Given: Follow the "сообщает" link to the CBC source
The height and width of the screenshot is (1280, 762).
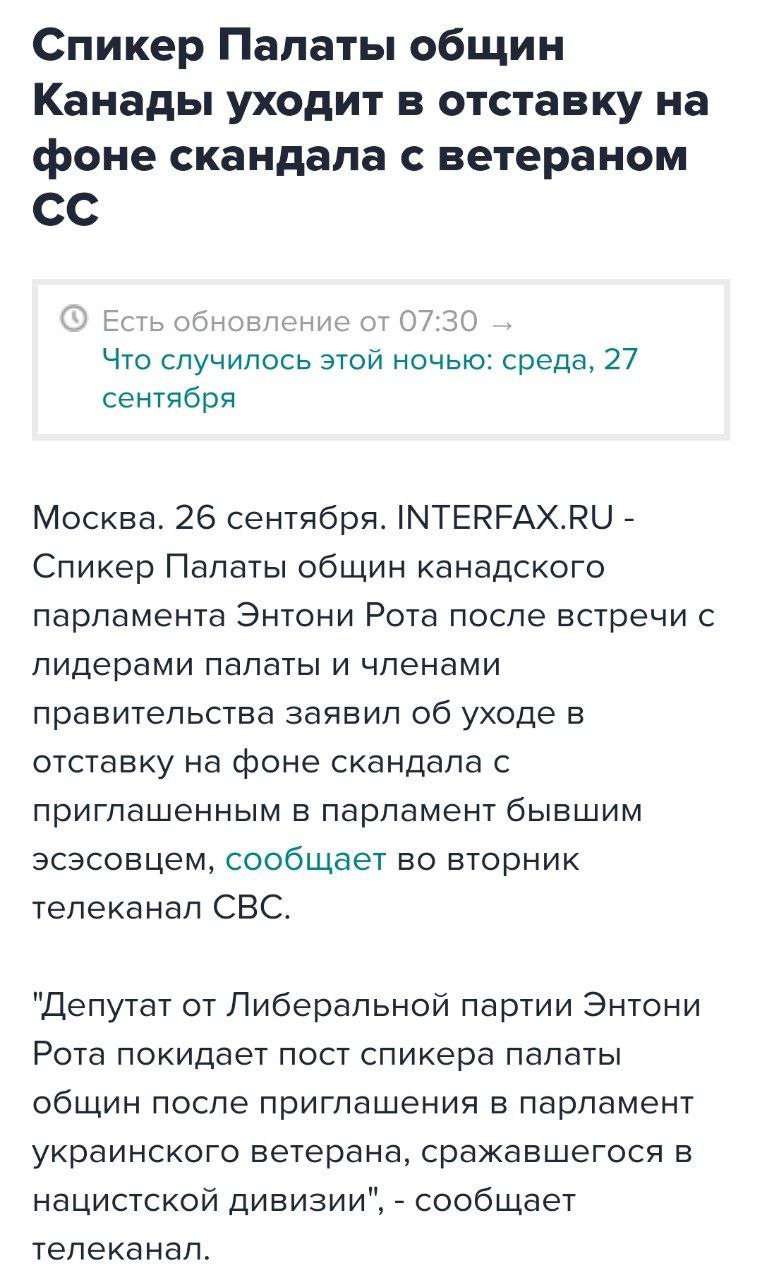Looking at the screenshot, I should 306,860.
